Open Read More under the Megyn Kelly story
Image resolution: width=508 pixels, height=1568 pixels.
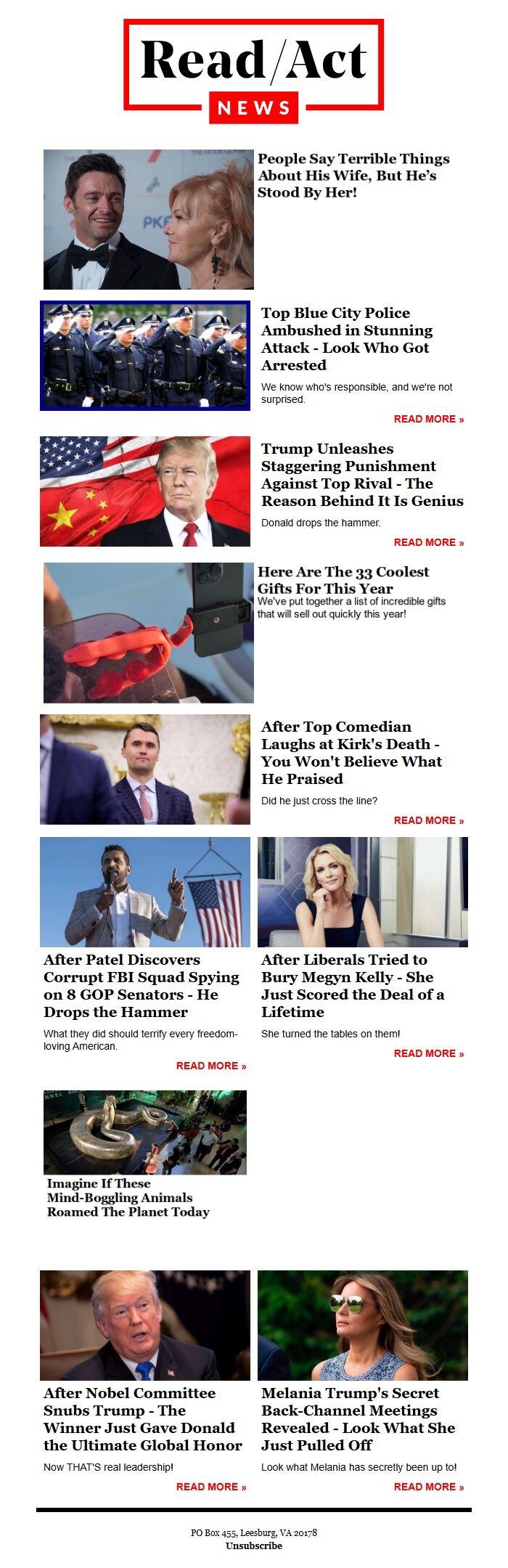(x=428, y=1053)
